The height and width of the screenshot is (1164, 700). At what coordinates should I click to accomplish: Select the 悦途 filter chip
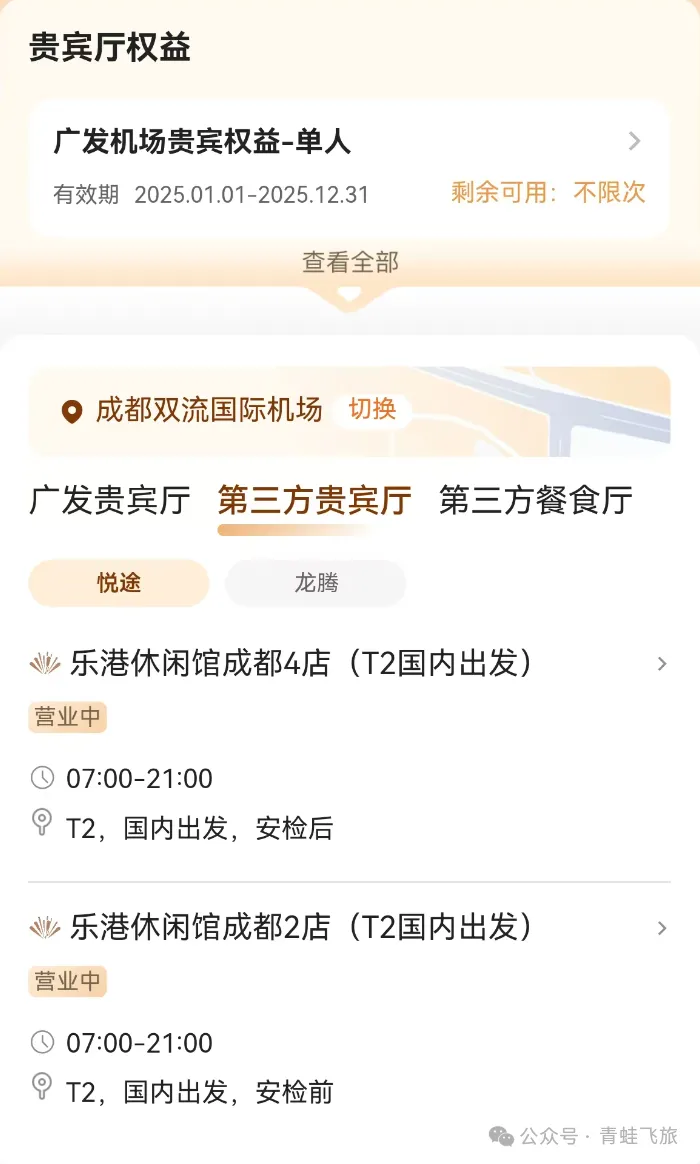(119, 583)
